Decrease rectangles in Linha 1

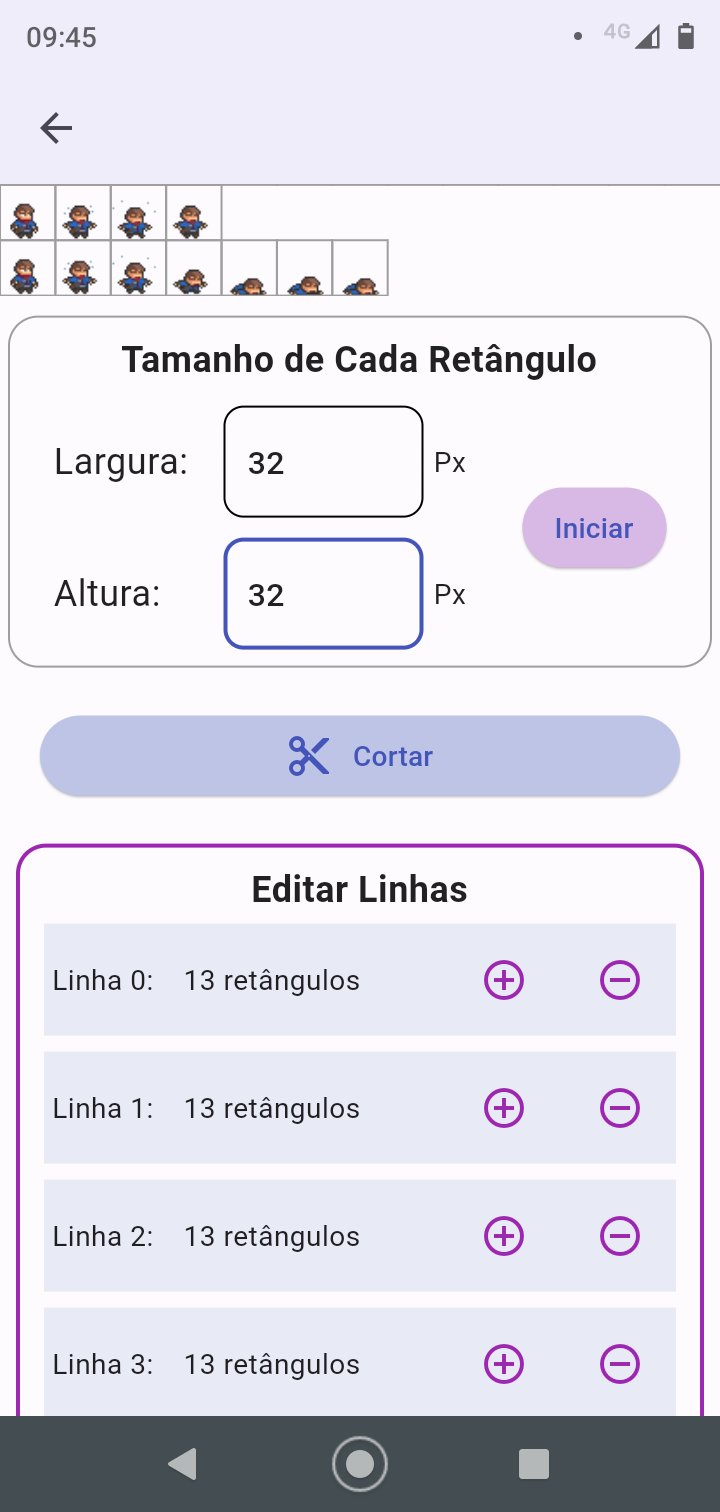click(620, 1108)
